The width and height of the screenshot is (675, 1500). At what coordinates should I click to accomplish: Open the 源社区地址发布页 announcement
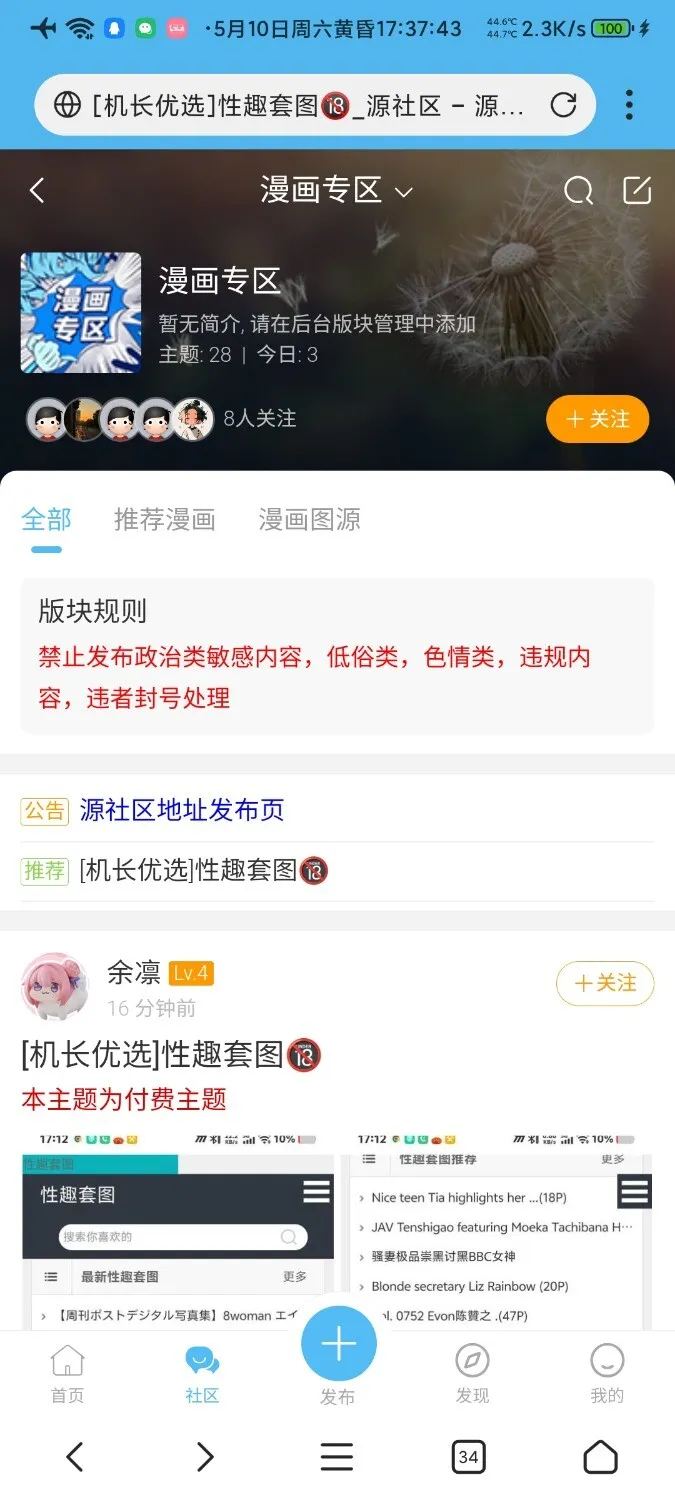coord(182,810)
